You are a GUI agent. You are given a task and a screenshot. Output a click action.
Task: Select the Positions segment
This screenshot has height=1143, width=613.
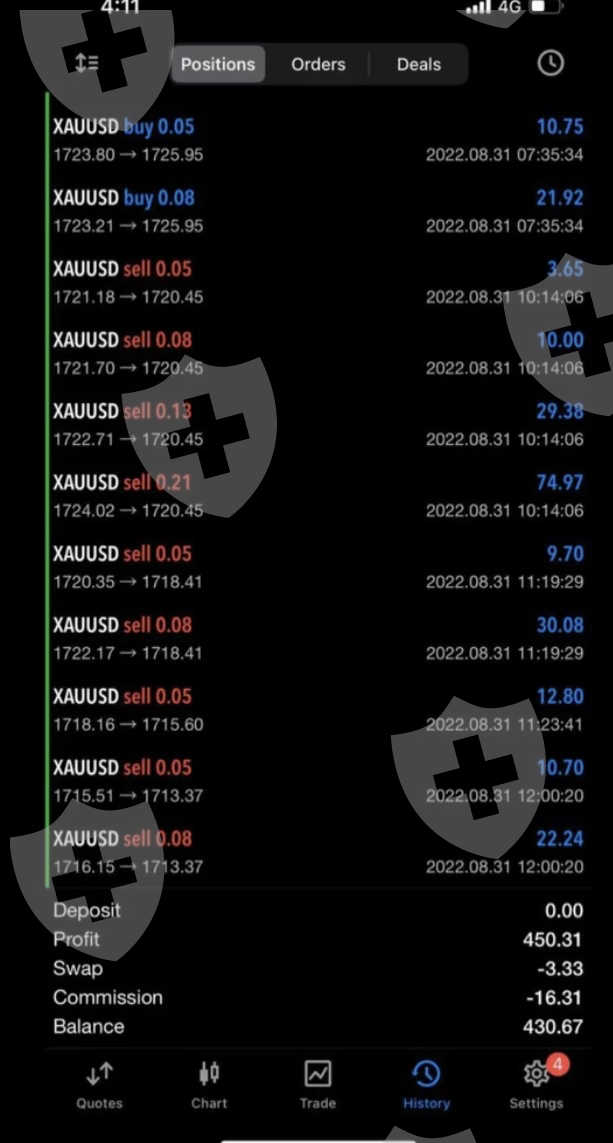click(218, 64)
